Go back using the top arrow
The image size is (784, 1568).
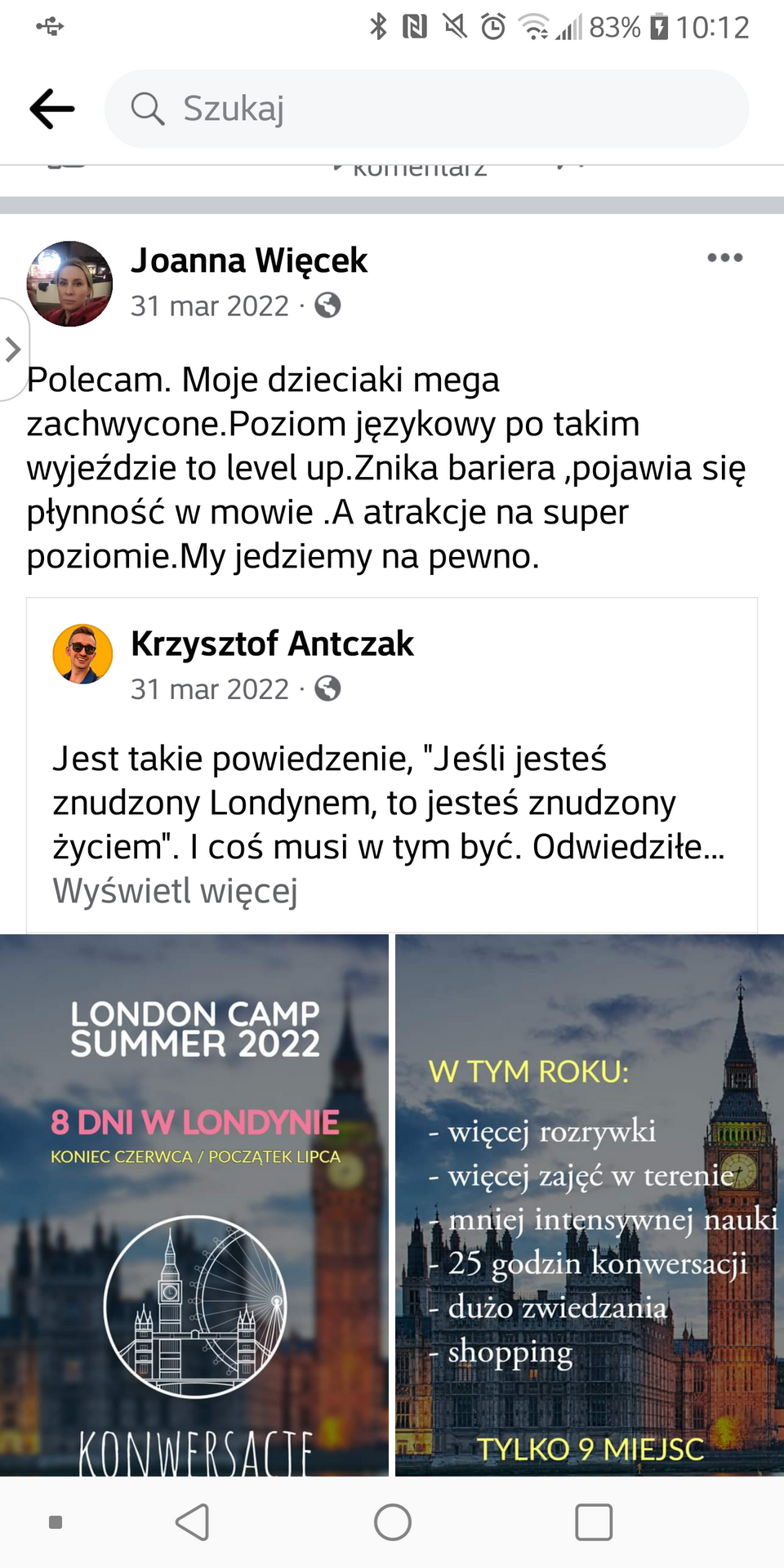51,109
